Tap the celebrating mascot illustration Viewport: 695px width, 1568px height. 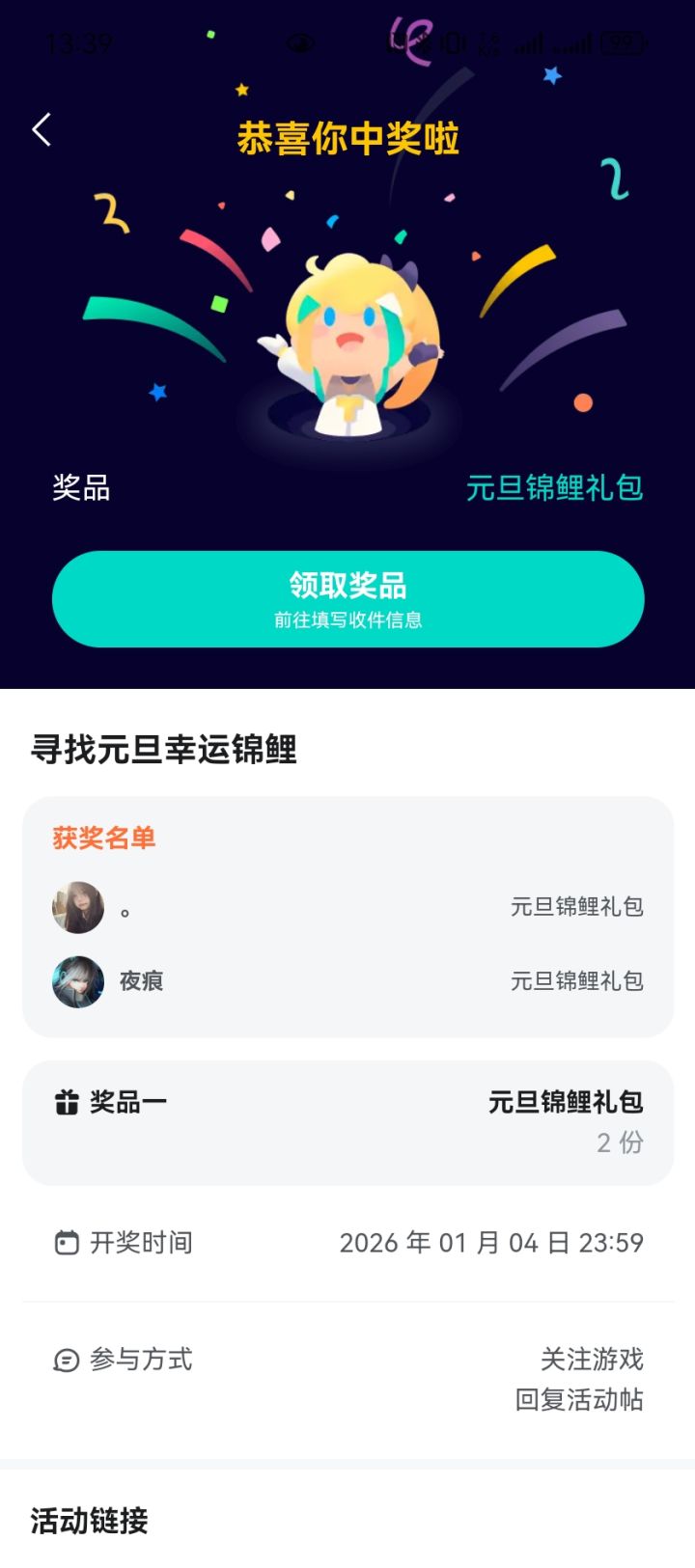347,338
